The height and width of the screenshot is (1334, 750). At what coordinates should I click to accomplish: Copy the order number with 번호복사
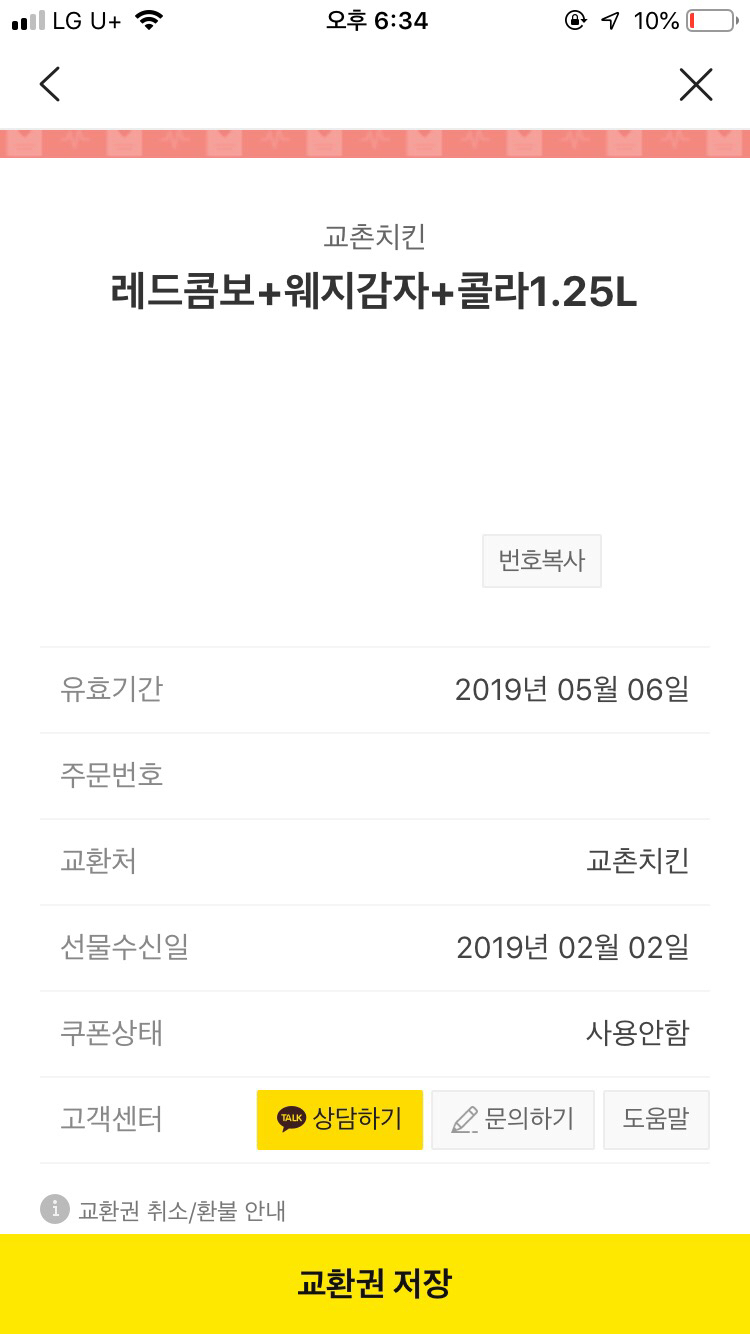click(x=541, y=561)
